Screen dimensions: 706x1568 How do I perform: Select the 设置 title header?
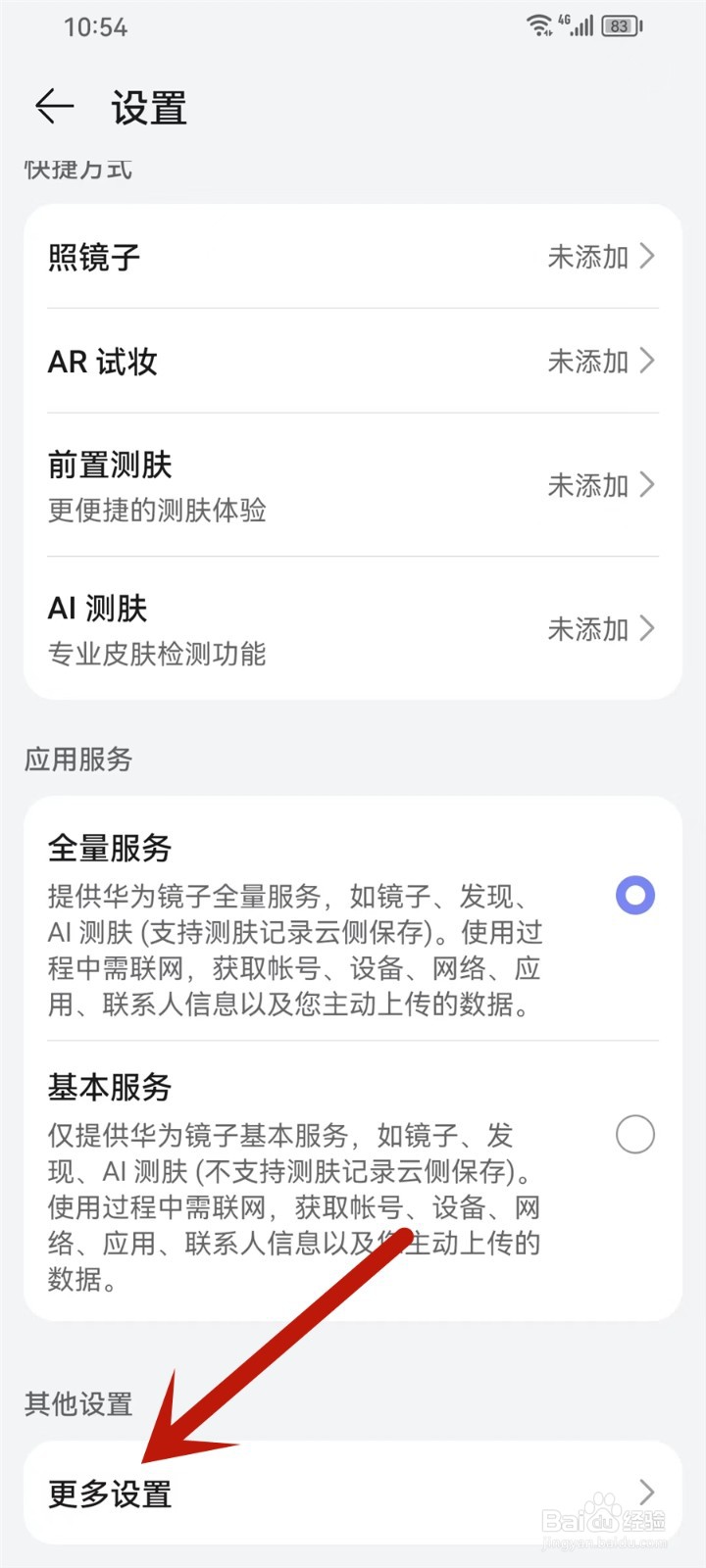click(x=149, y=110)
